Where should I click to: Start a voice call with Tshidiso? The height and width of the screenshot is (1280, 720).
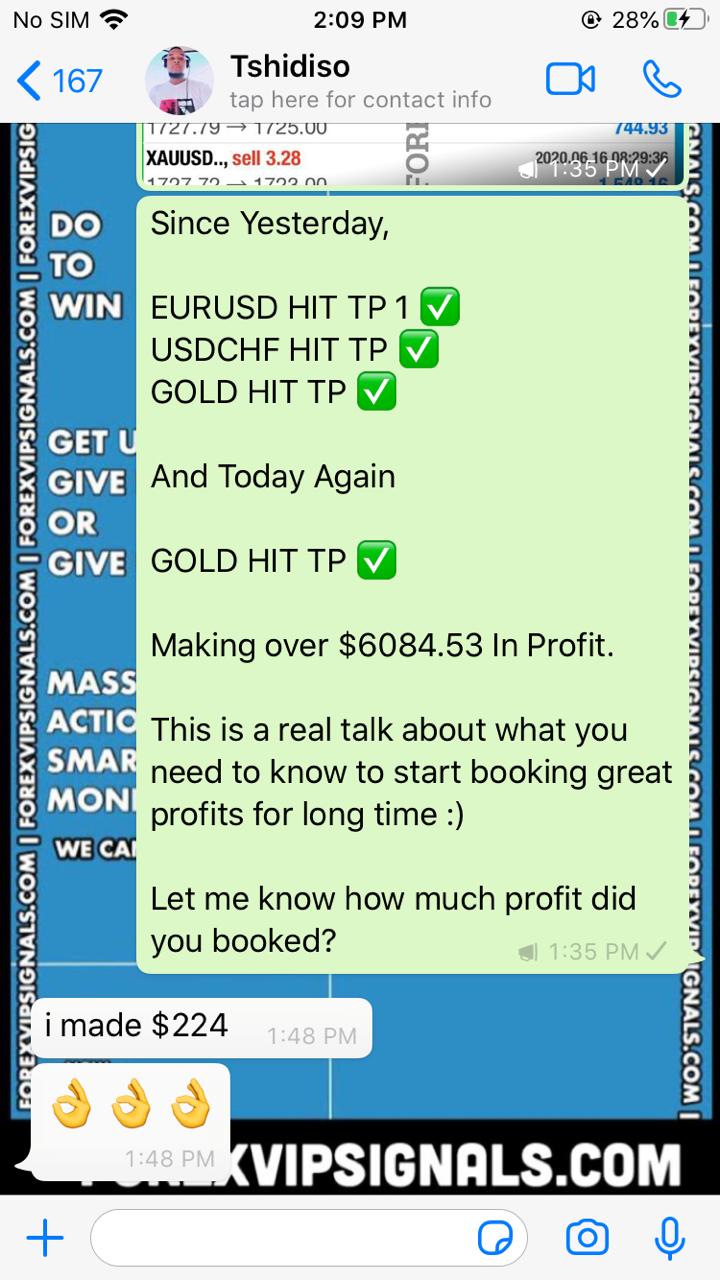coord(662,80)
